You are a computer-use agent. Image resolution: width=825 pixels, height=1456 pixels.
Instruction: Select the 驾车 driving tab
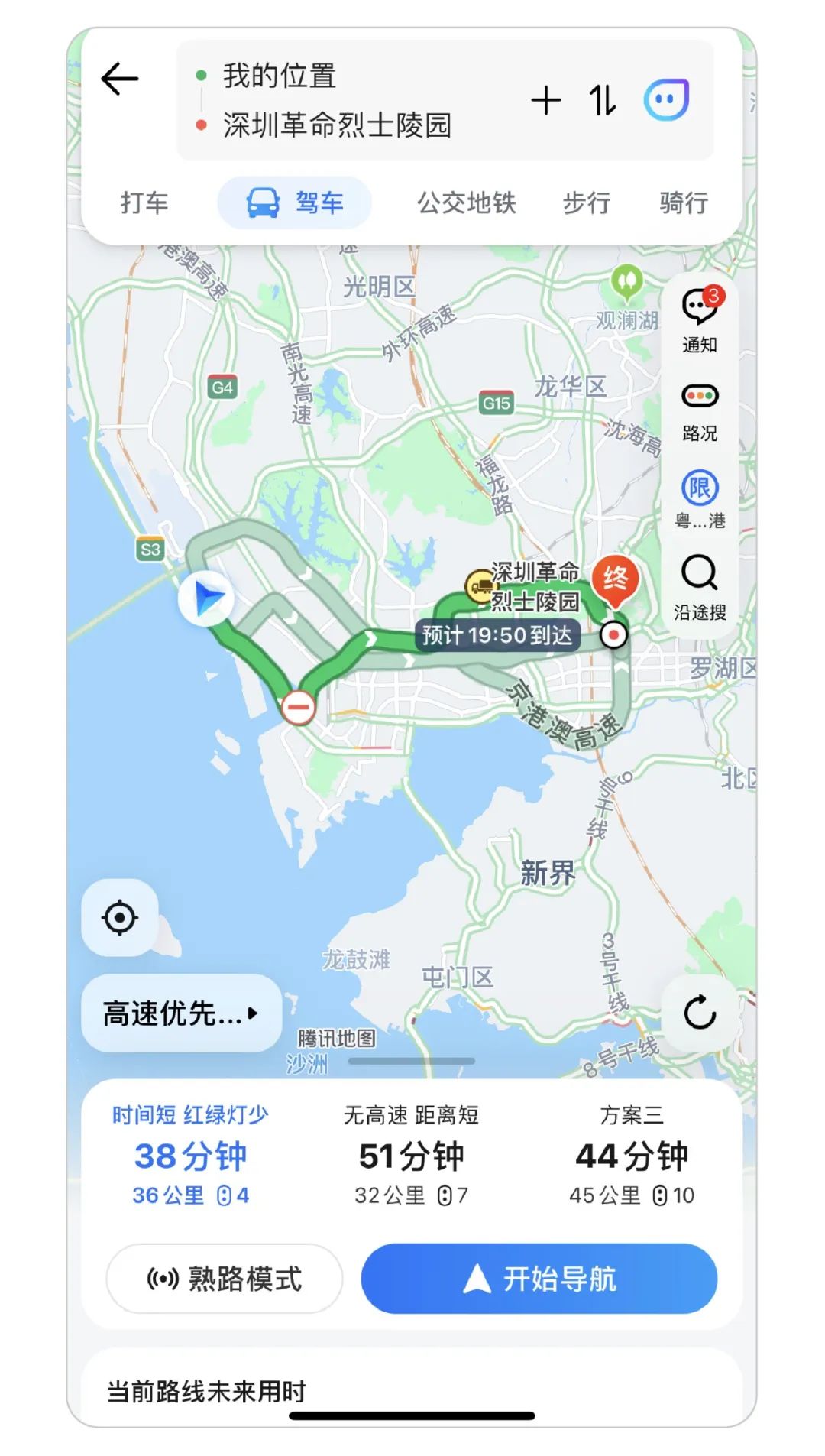295,203
